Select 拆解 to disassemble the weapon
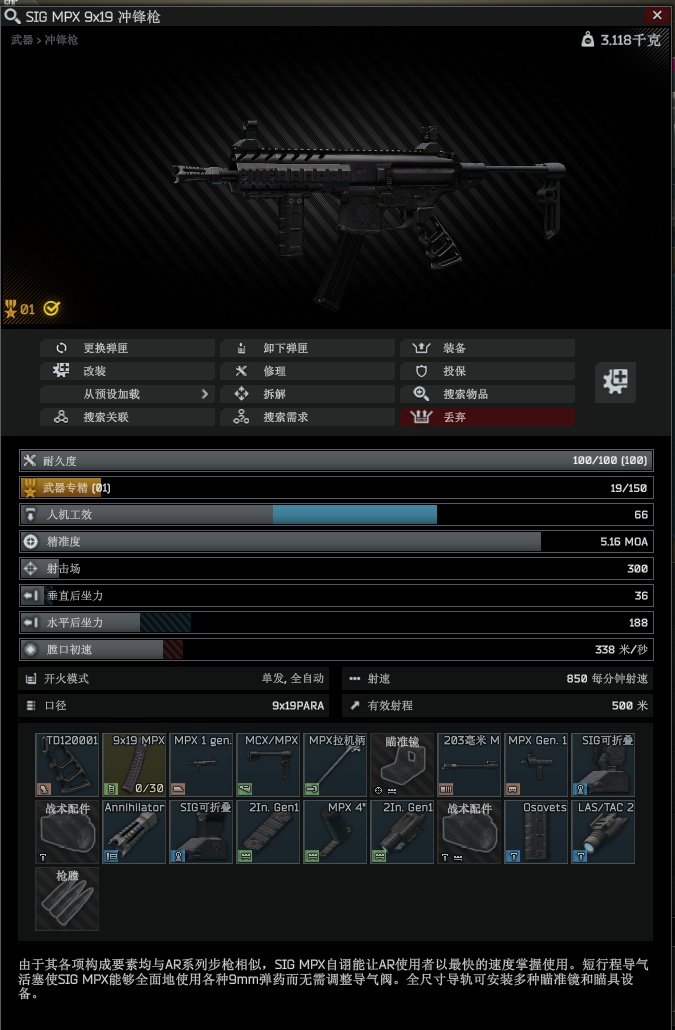 (x=307, y=394)
